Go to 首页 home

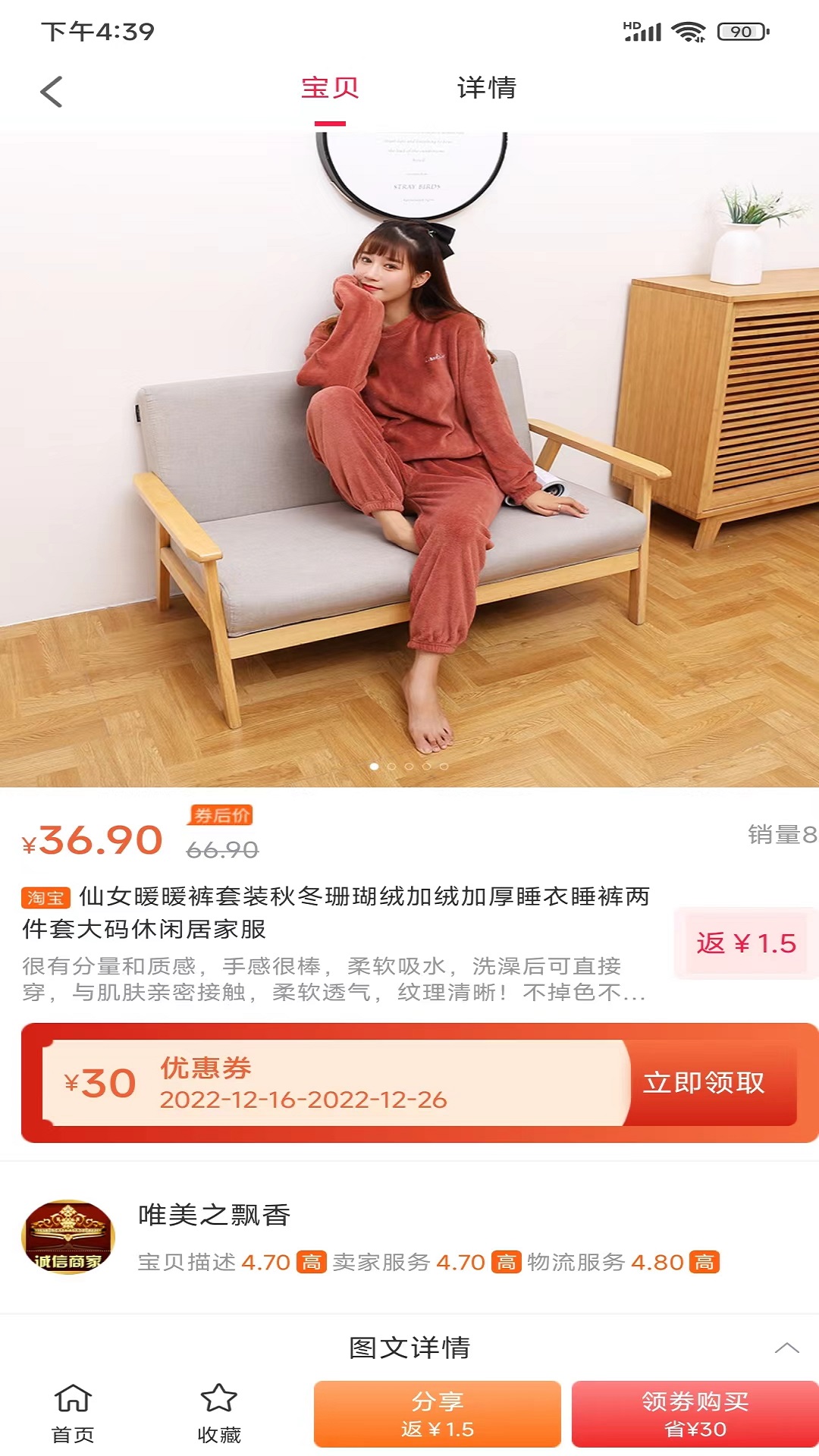[x=73, y=1414]
